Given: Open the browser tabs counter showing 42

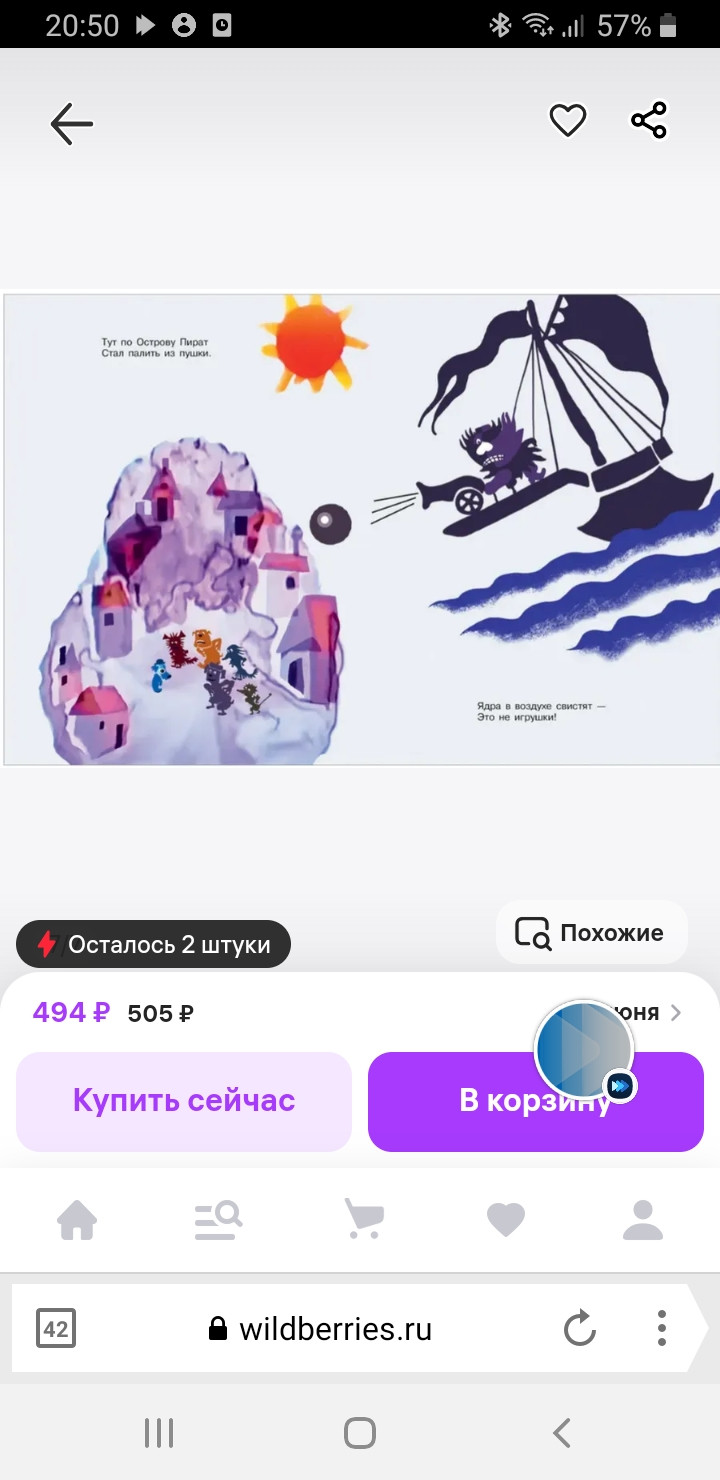Looking at the screenshot, I should (56, 1329).
